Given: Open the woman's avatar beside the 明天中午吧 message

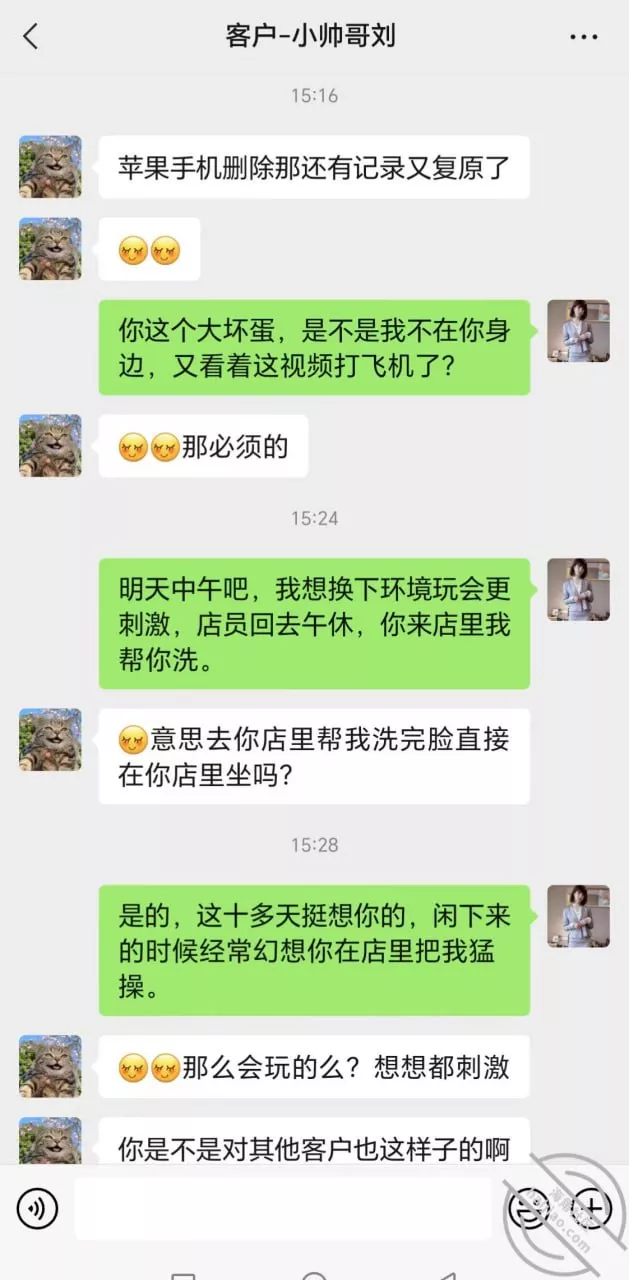Looking at the screenshot, I should pos(578,590).
